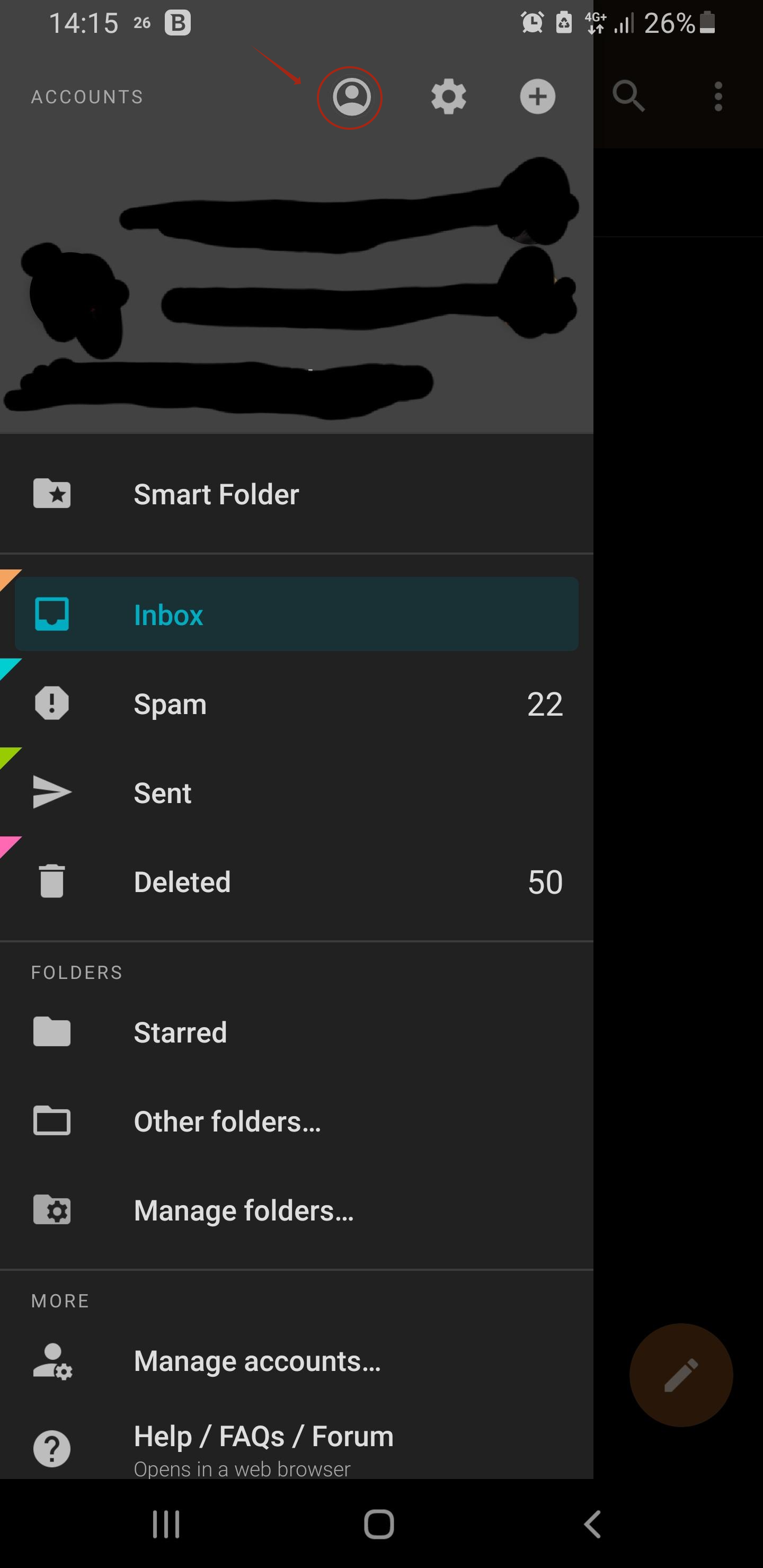Open the Smart Folder

(216, 494)
